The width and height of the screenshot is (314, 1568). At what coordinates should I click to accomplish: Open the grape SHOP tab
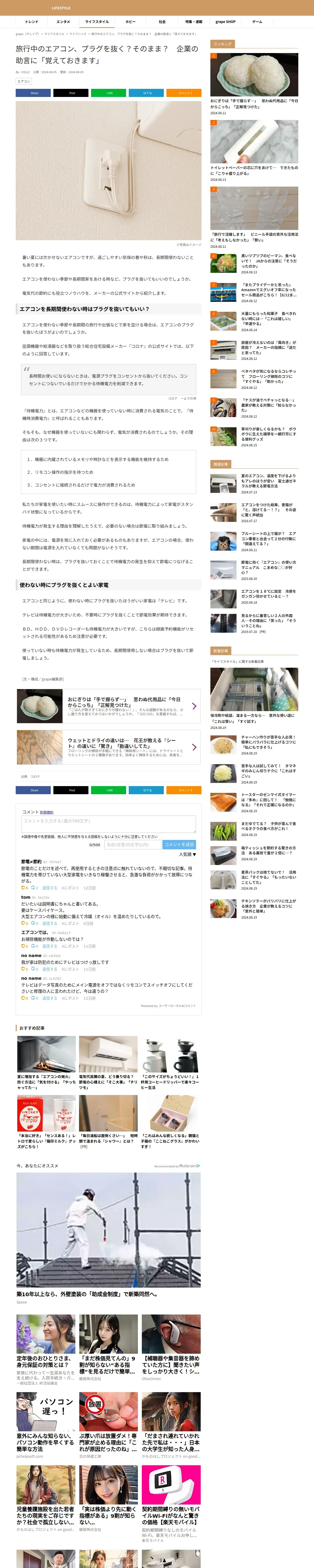(x=225, y=22)
